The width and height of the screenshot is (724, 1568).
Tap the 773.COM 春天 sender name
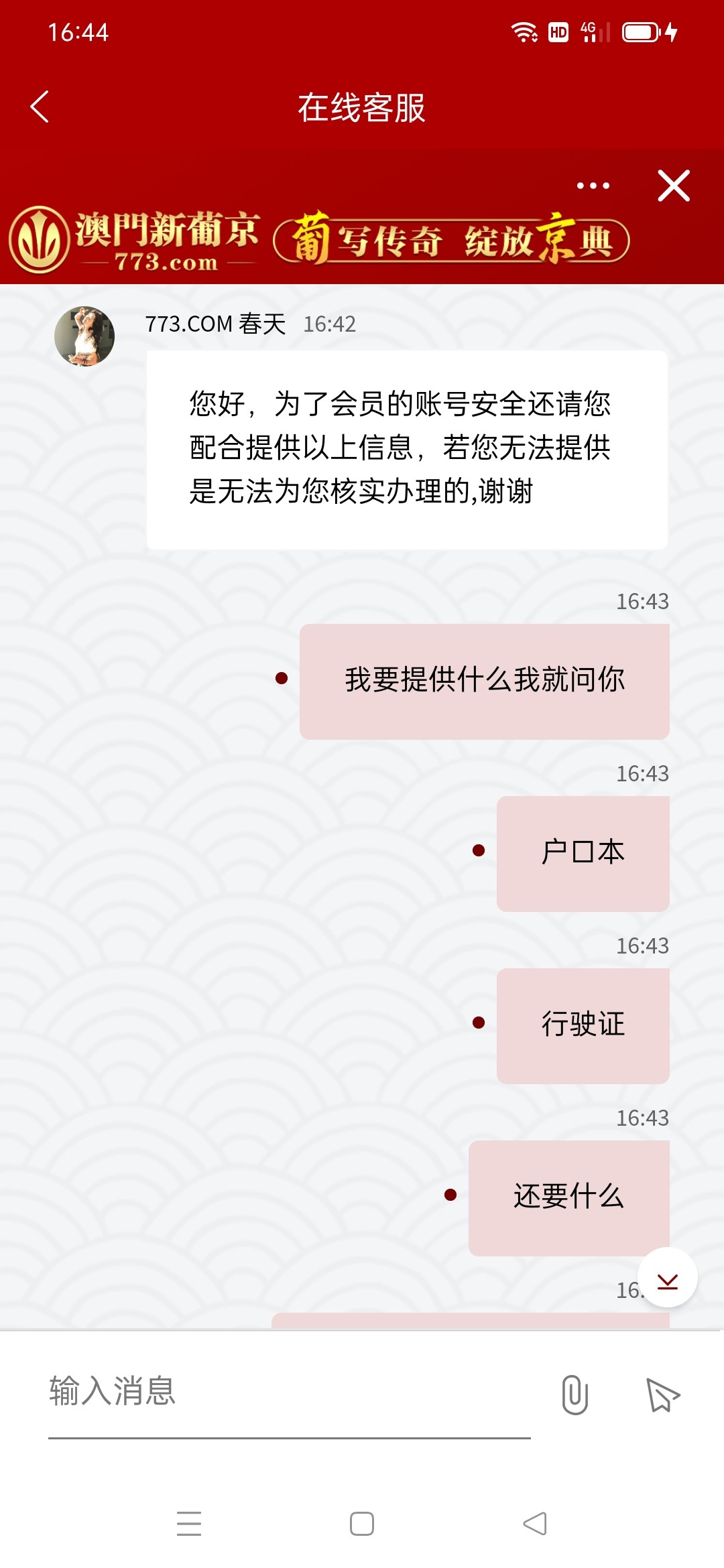pos(215,324)
